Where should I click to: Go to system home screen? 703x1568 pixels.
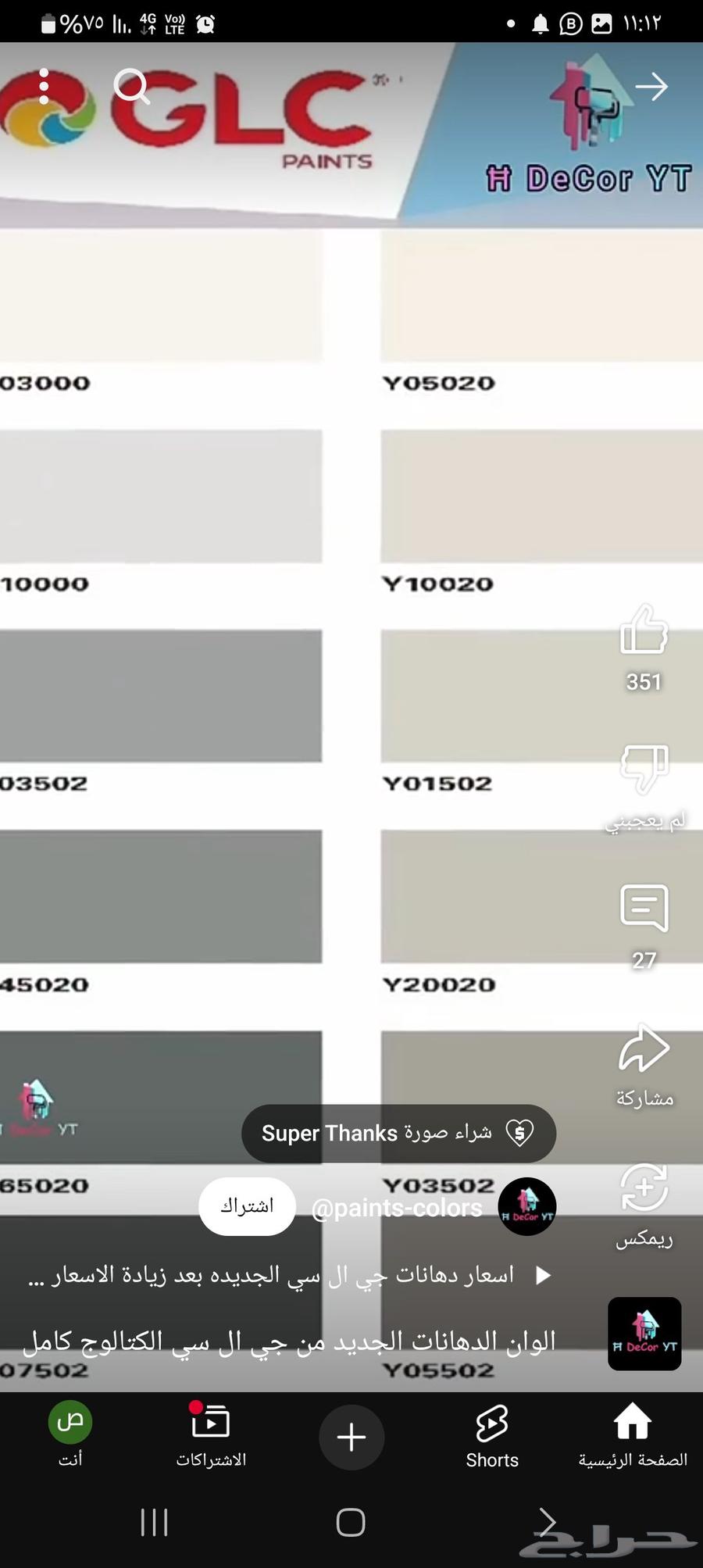point(351,1522)
